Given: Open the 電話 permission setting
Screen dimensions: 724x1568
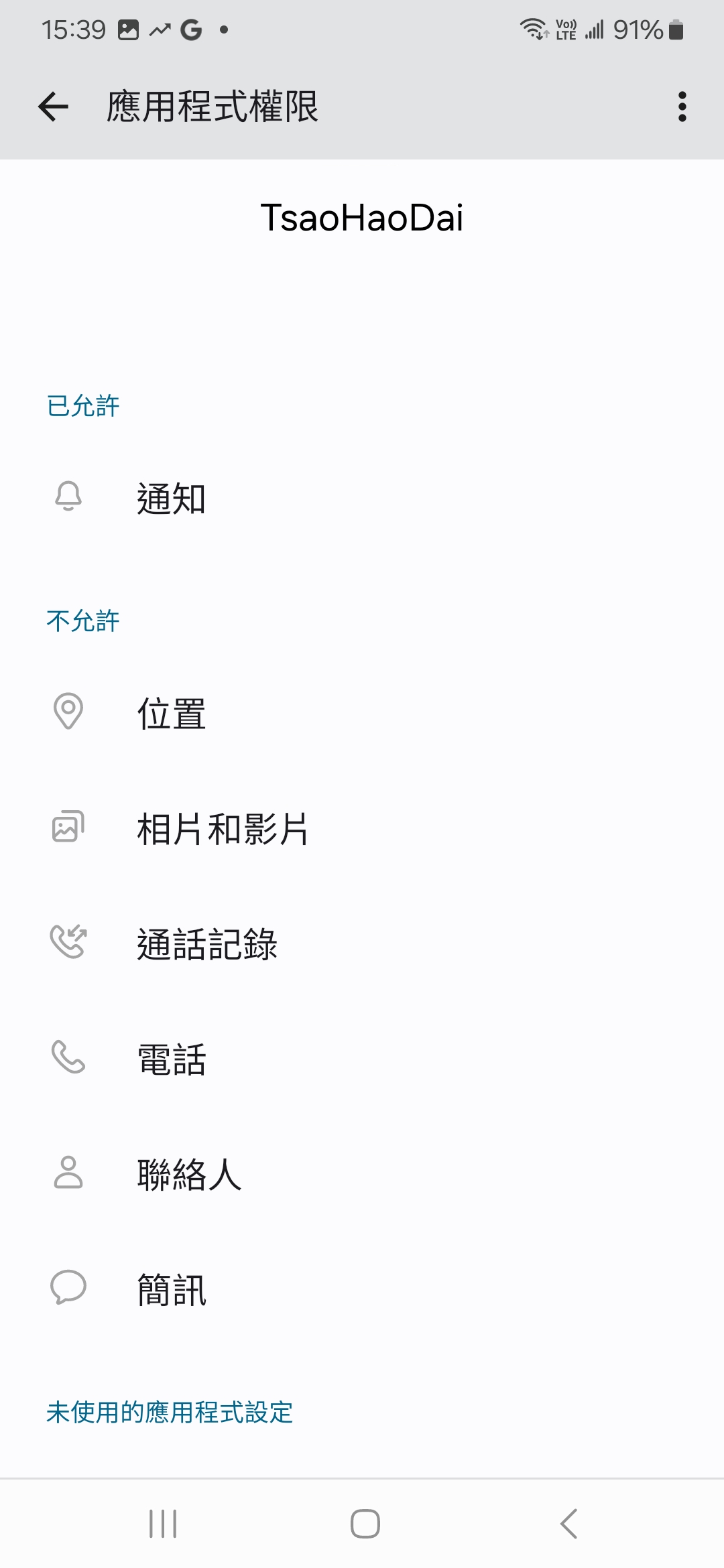Looking at the screenshot, I should tap(171, 1059).
